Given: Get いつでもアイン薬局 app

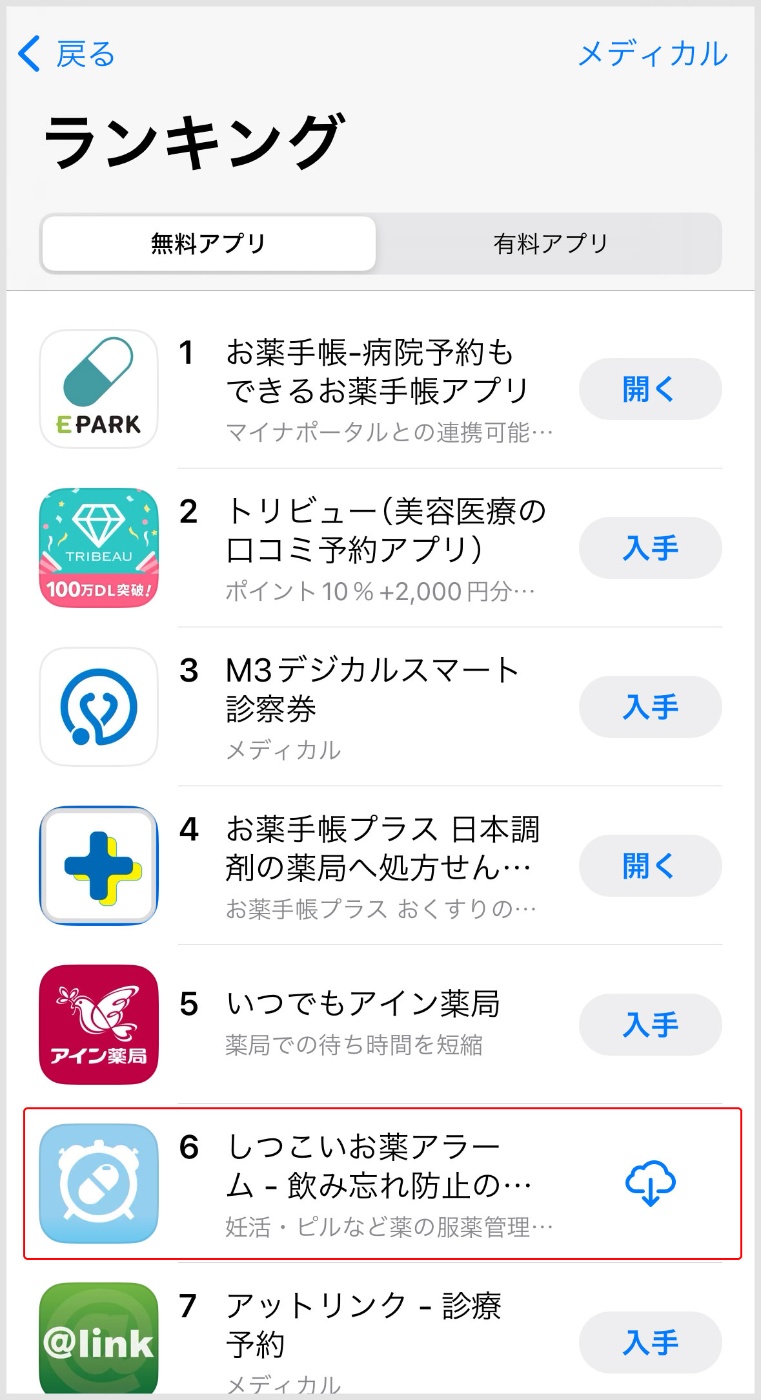Looking at the screenshot, I should [x=650, y=1025].
